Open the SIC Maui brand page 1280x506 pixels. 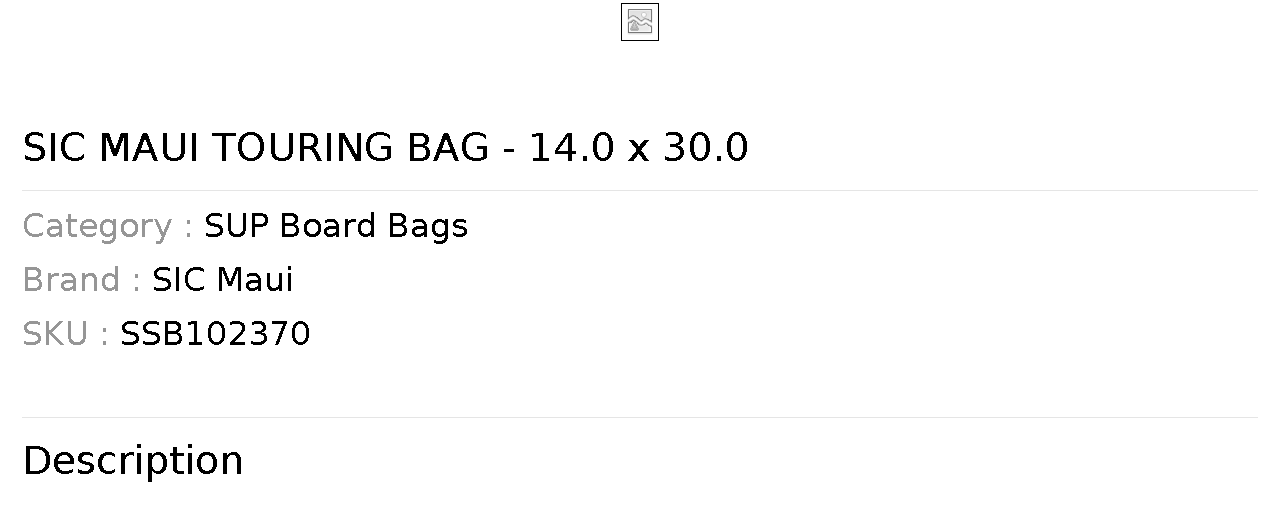(x=222, y=280)
